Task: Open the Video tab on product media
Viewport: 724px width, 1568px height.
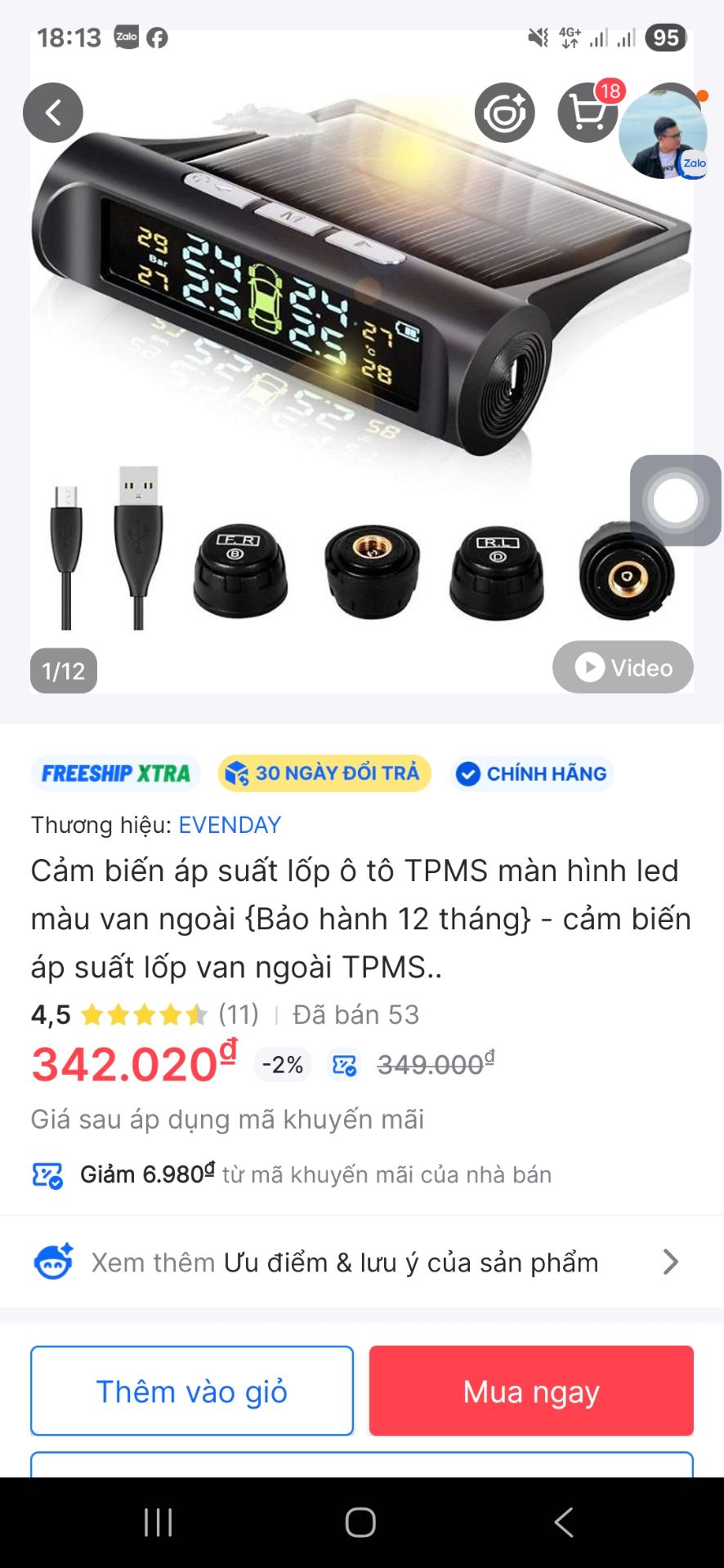Action: click(x=623, y=667)
